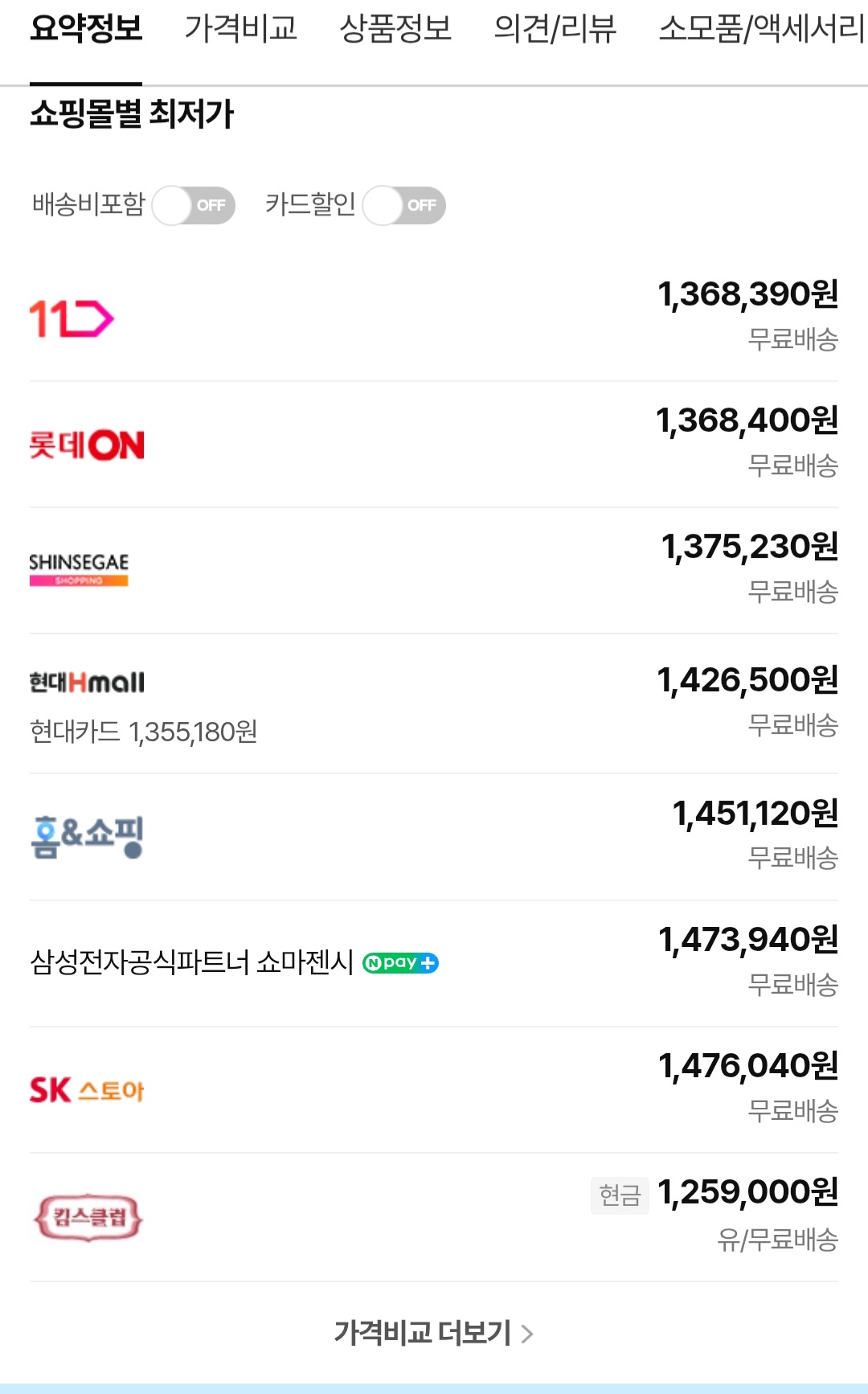Select the 소모품/액세서리 tab
The height and width of the screenshot is (1394, 868).
tap(762, 29)
